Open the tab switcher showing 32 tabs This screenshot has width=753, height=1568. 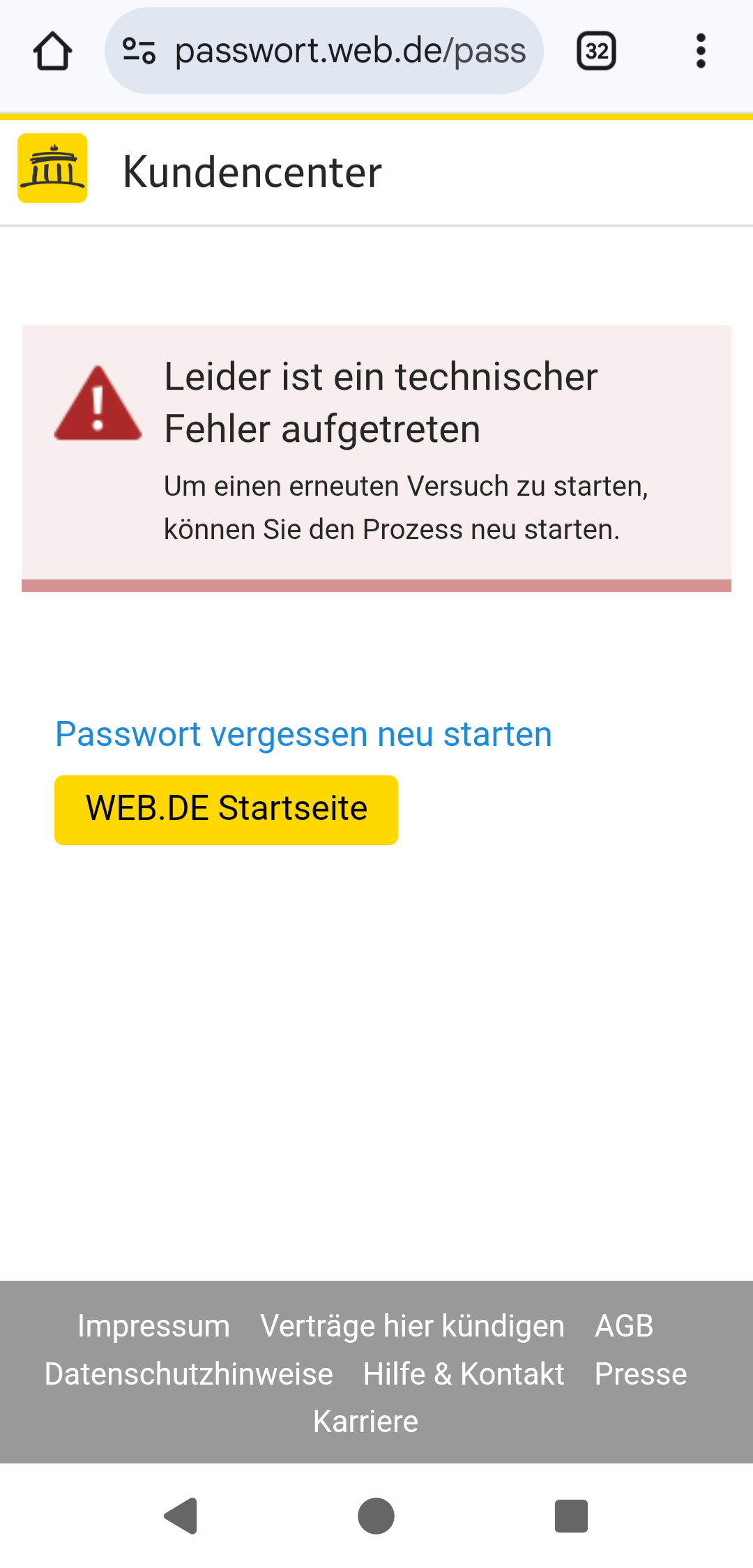pos(596,51)
